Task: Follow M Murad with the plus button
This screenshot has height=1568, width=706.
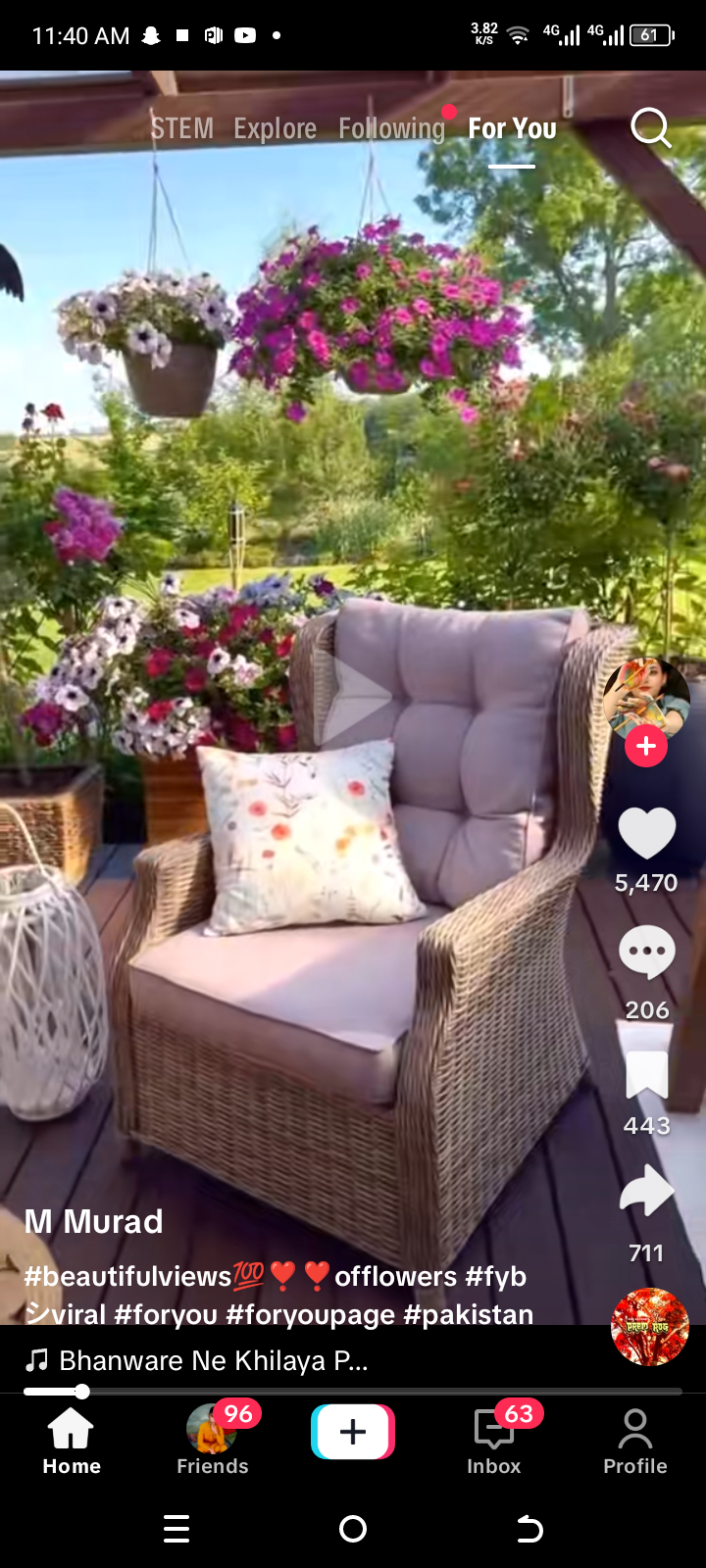Action: pos(646,747)
